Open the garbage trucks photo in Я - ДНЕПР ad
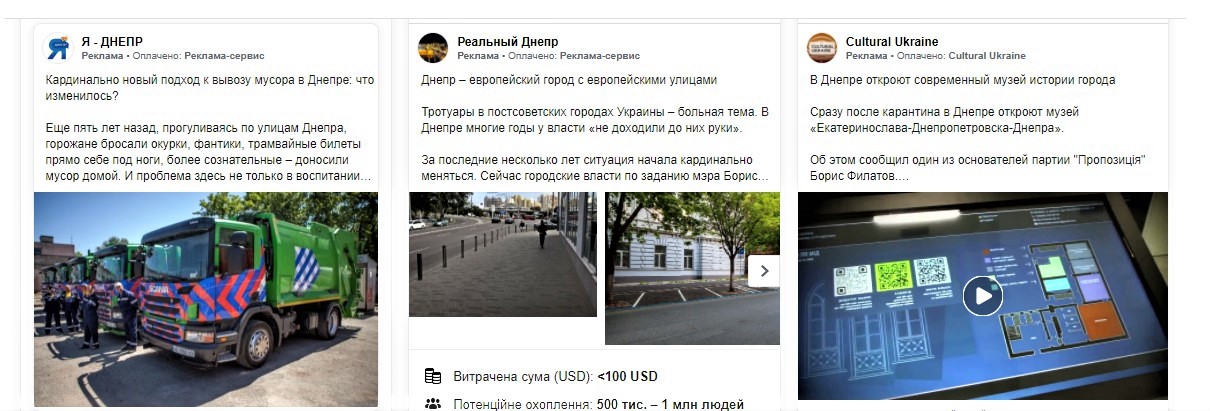 206,299
